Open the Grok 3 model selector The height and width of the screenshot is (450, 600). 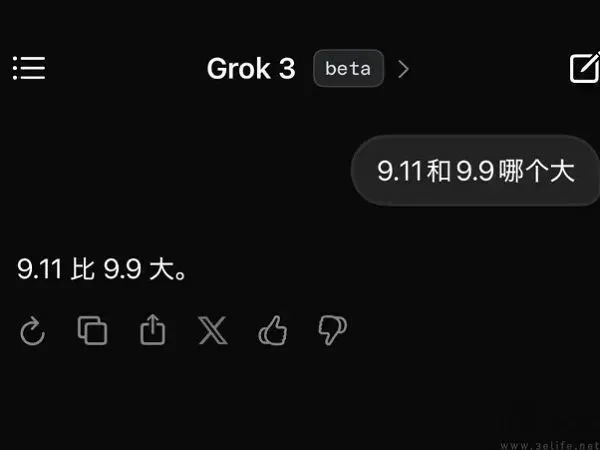307,68
